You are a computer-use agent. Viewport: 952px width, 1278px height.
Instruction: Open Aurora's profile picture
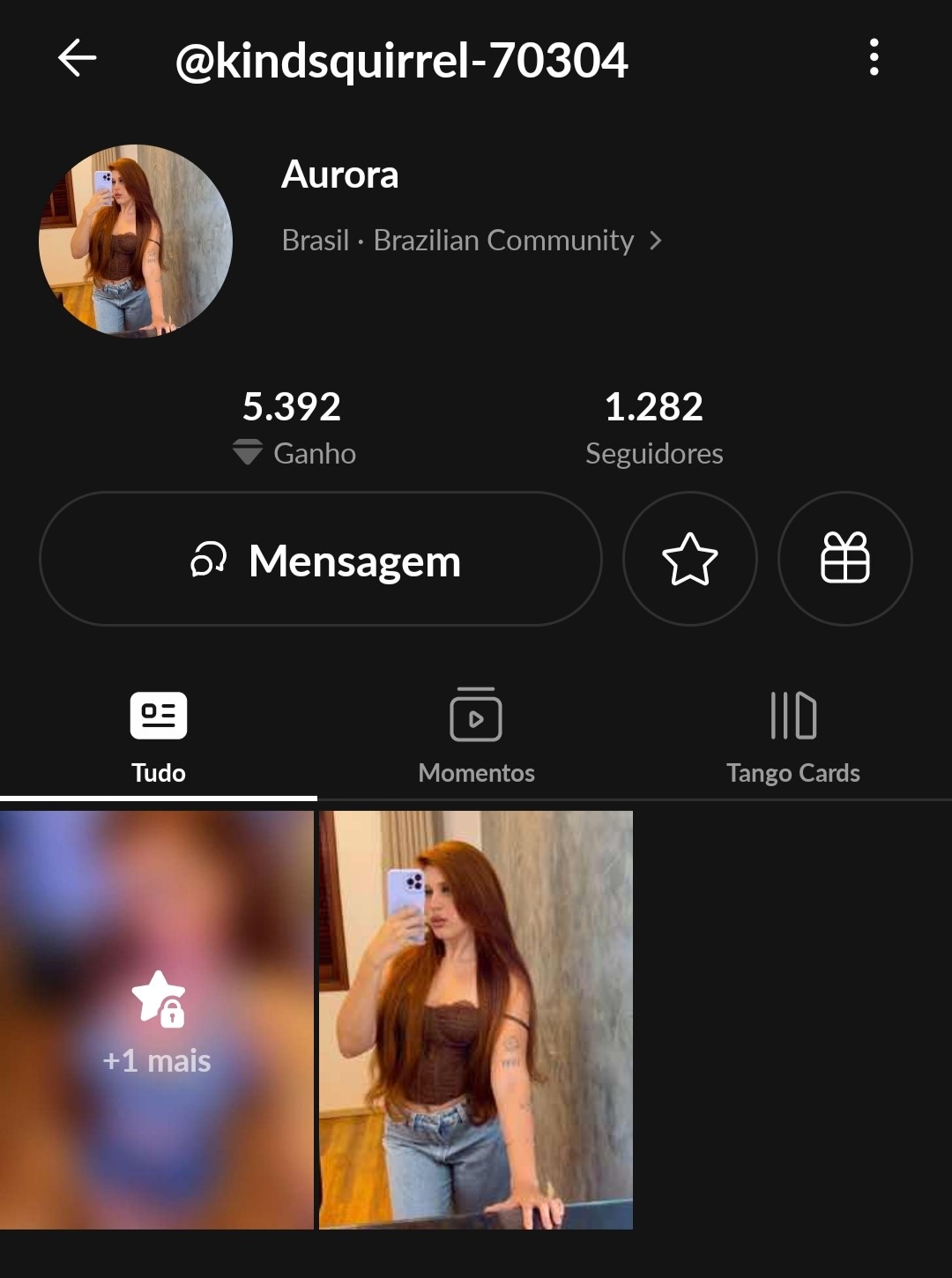[136, 241]
